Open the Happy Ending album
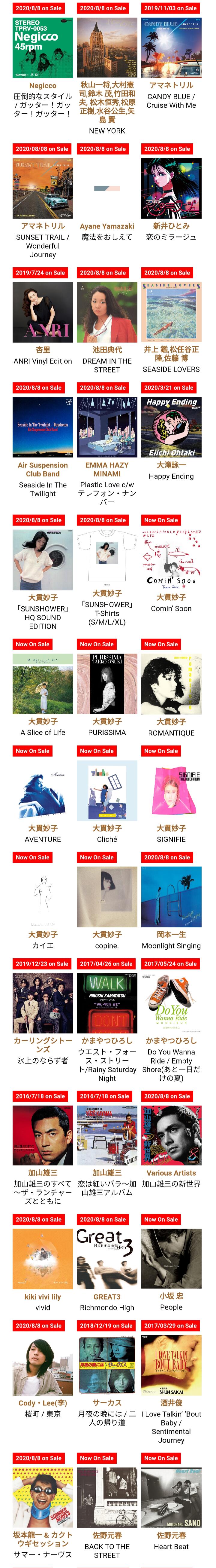Screen dimensions: 216x1568 pyautogui.click(x=171, y=427)
